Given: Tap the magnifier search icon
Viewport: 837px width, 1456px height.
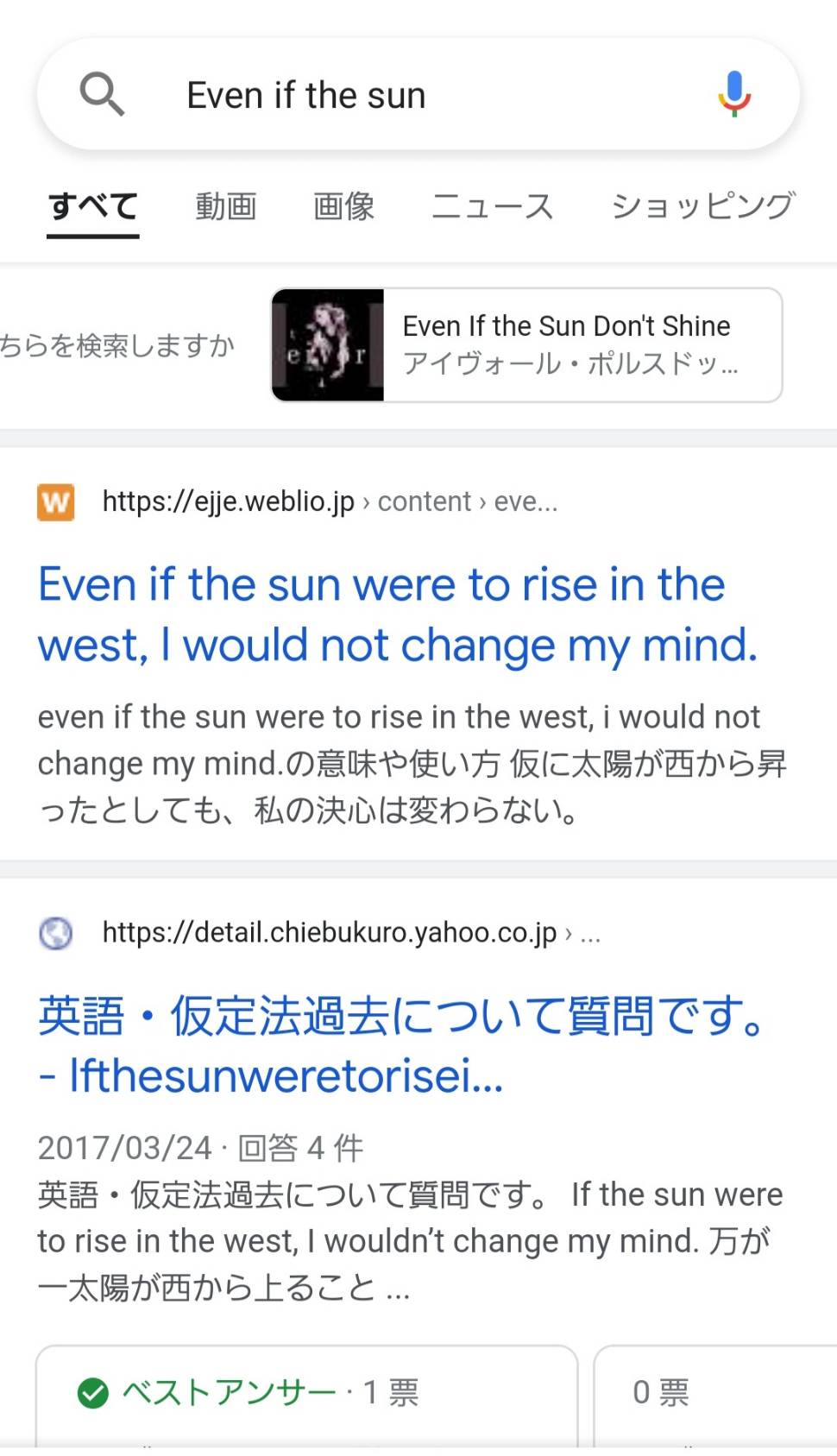Looking at the screenshot, I should click(102, 94).
